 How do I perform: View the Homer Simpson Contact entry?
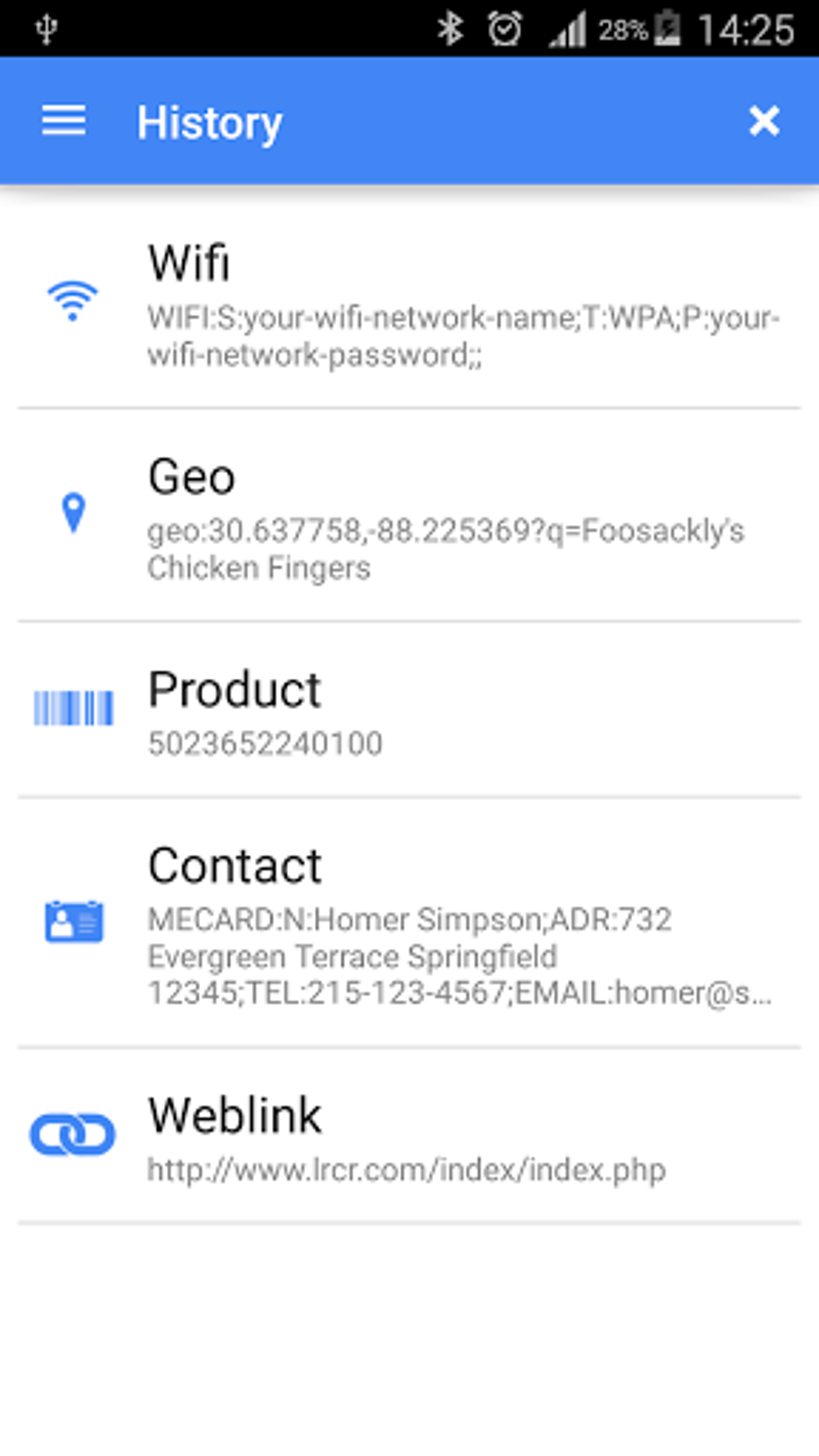pos(409,923)
